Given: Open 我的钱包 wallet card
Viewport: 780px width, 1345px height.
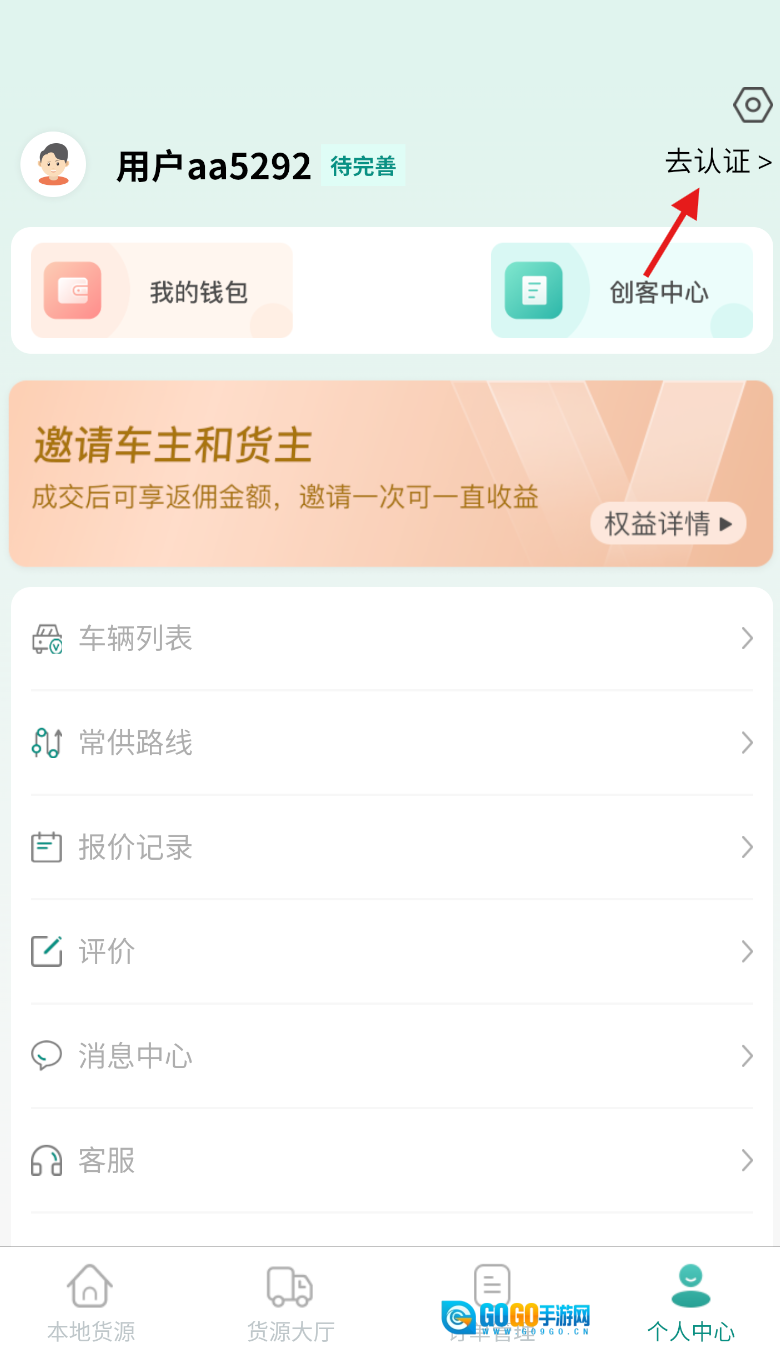Looking at the screenshot, I should (162, 291).
